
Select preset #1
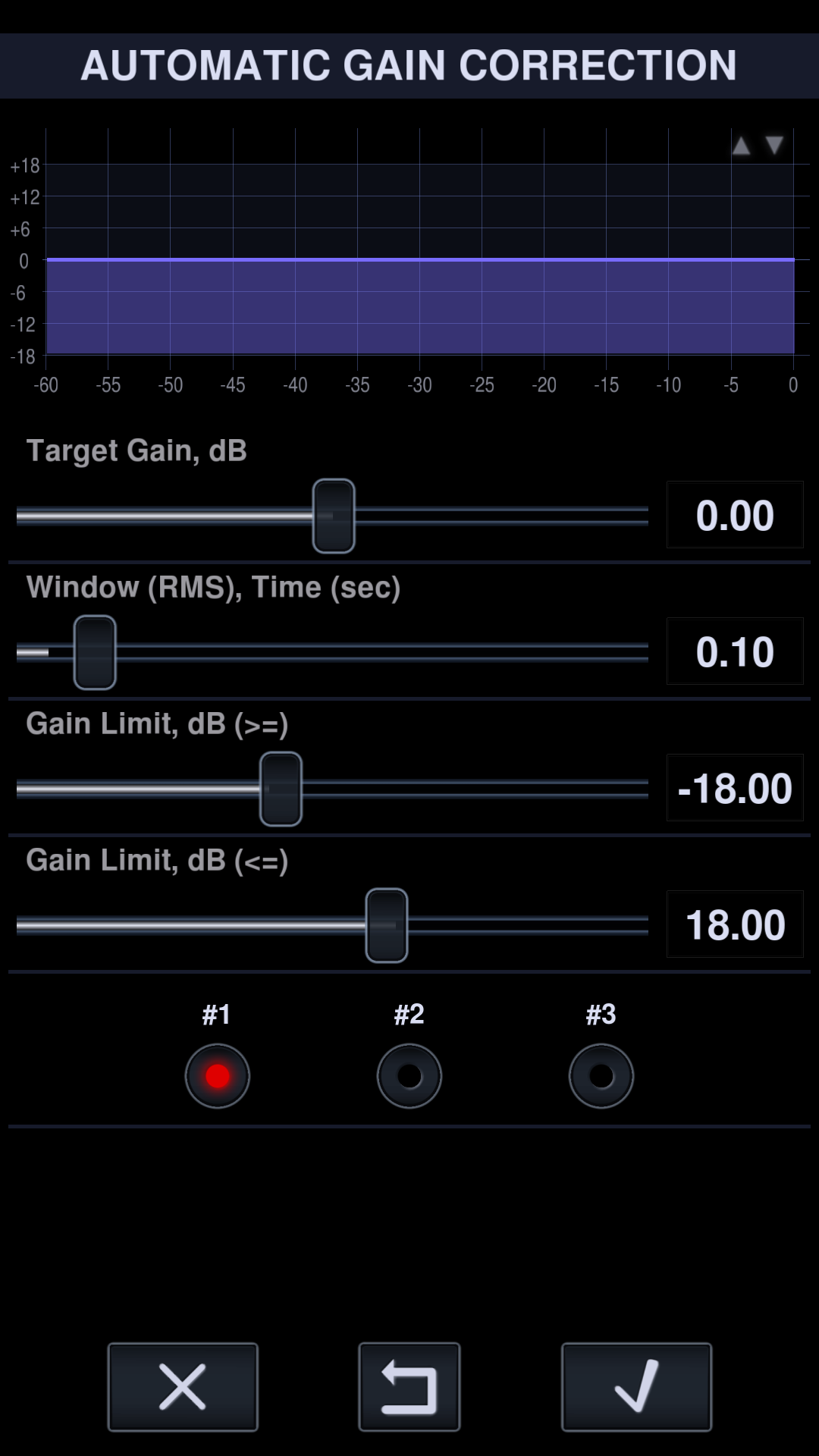click(218, 1076)
